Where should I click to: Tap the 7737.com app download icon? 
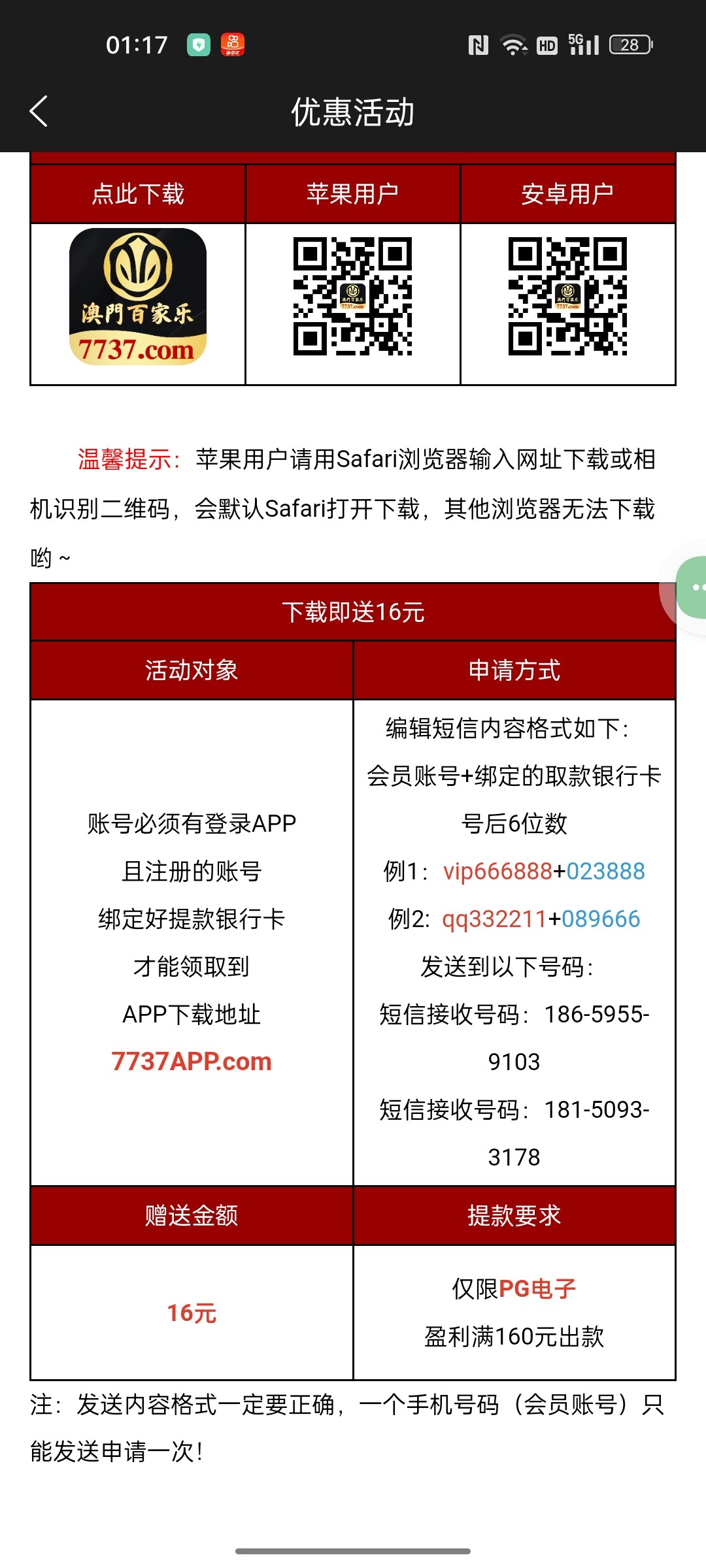pos(138,297)
